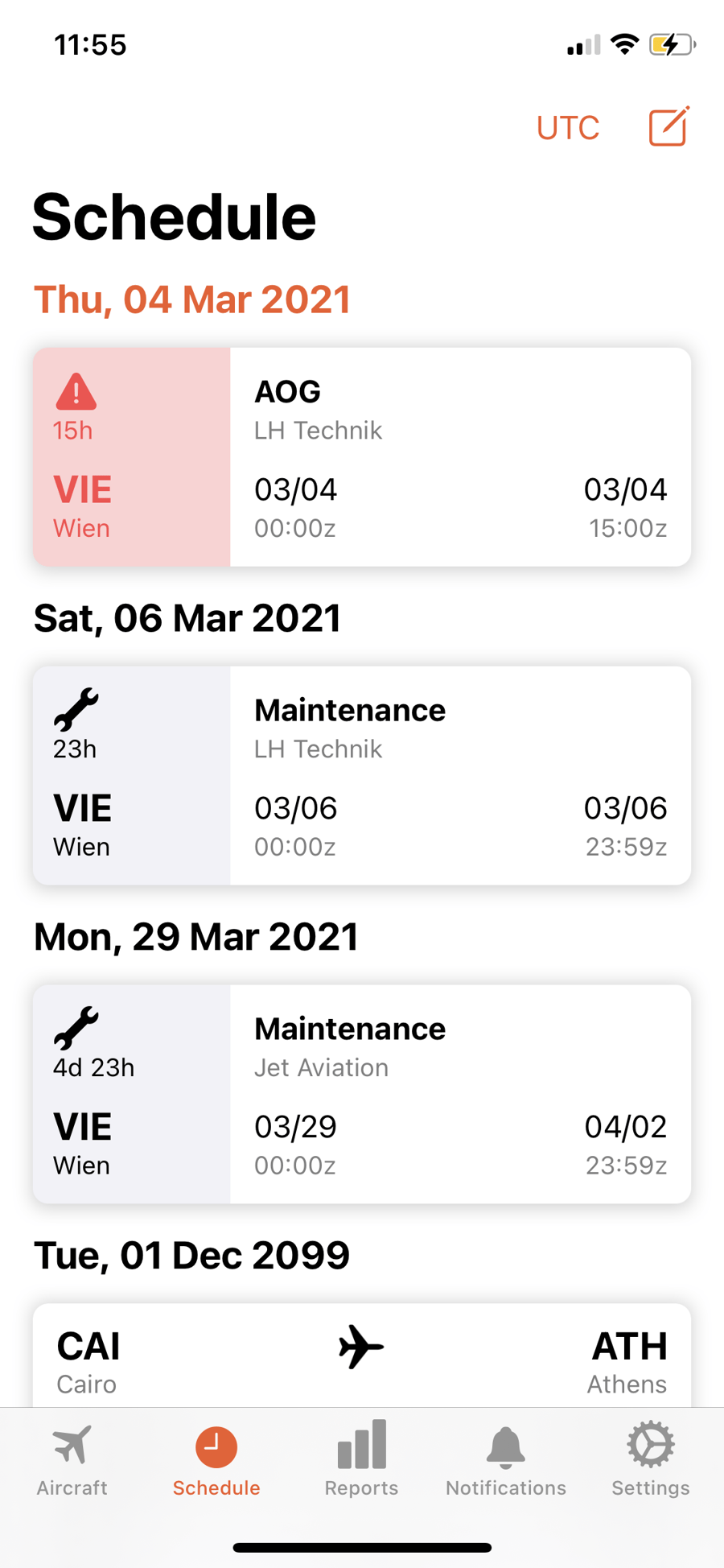Open Reports via bar chart icon

[x=360, y=1443]
